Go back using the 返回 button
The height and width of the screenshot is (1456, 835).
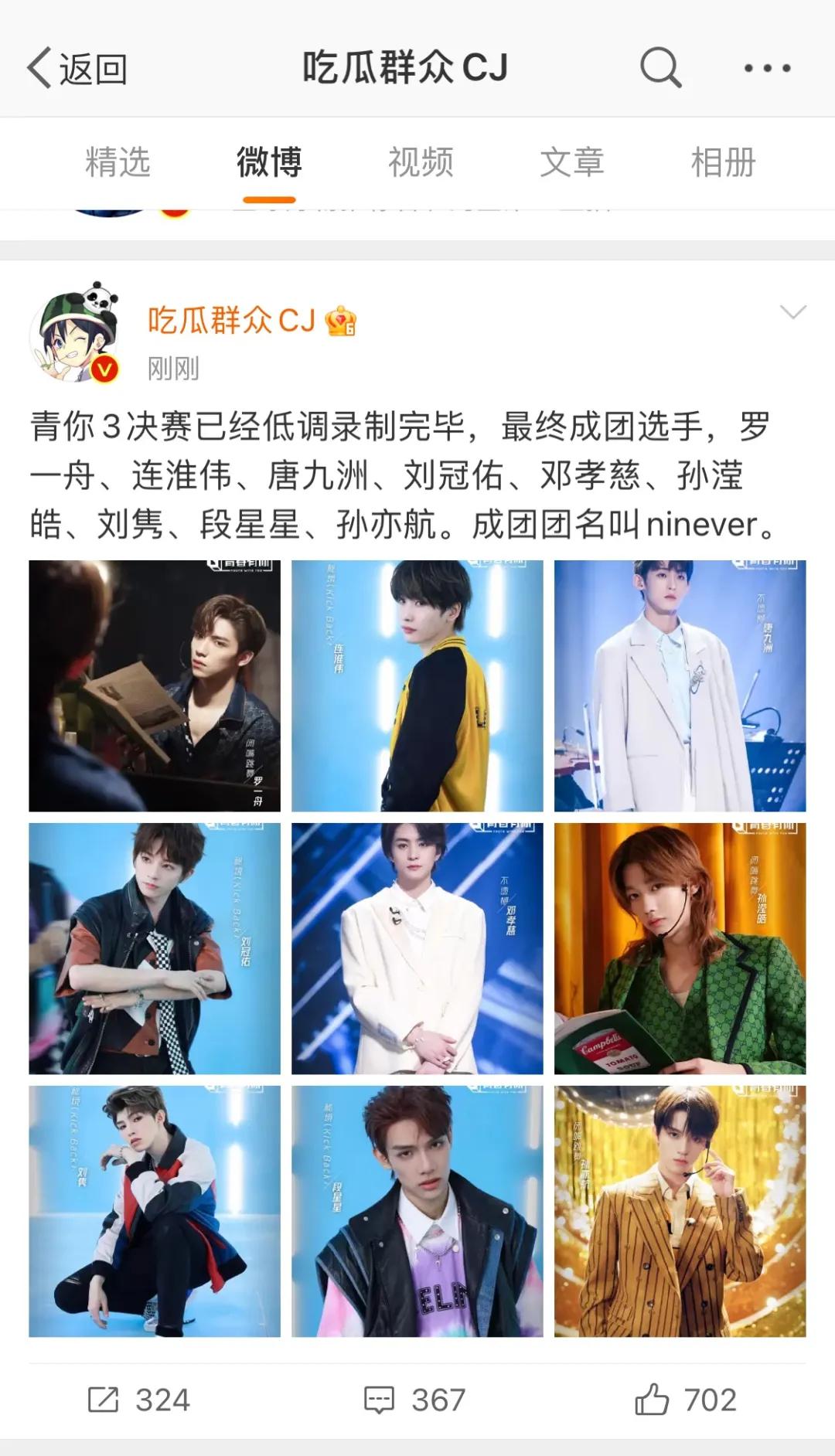coord(77,69)
